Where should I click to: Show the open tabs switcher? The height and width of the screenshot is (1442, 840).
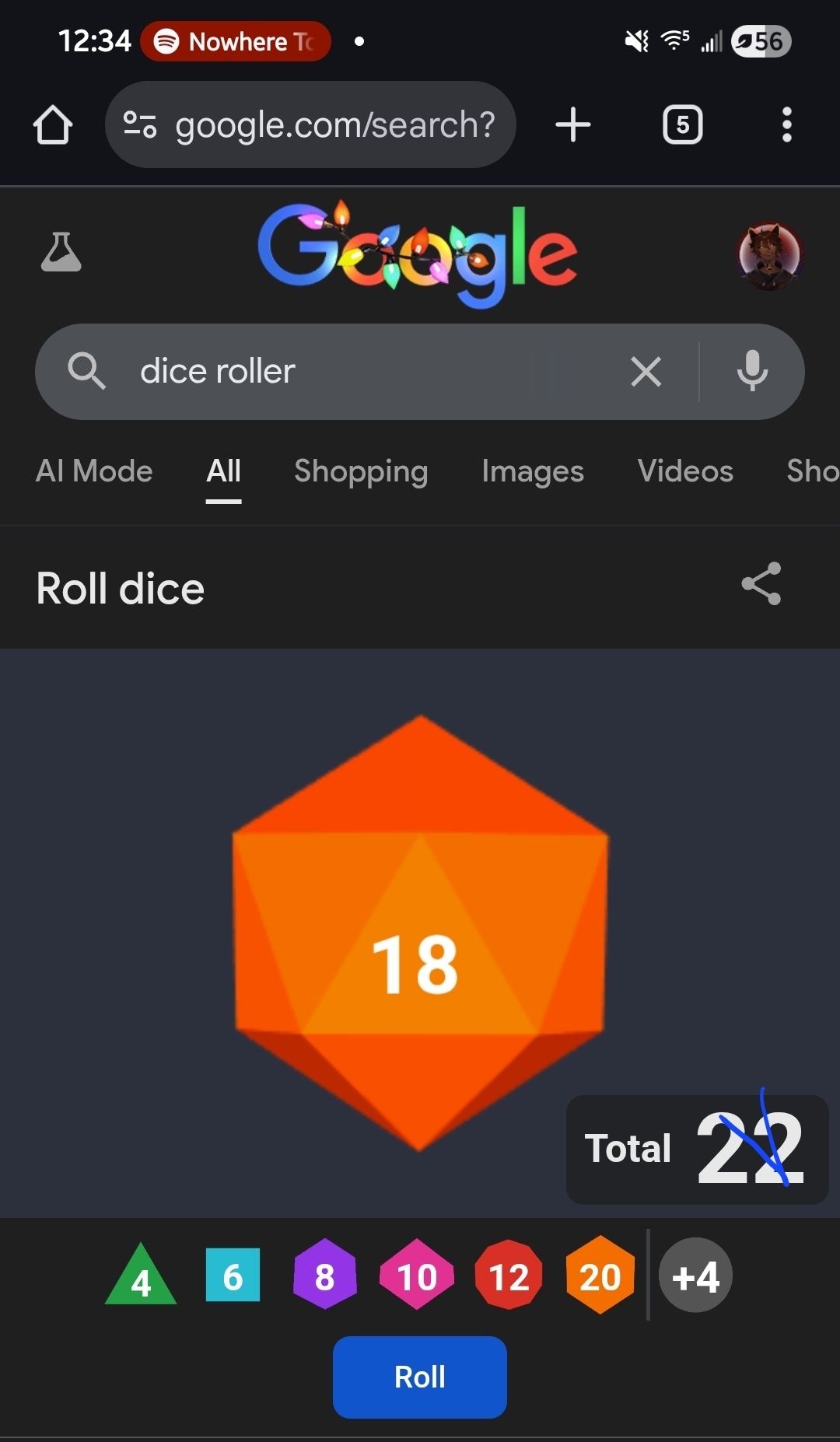pyautogui.click(x=682, y=124)
